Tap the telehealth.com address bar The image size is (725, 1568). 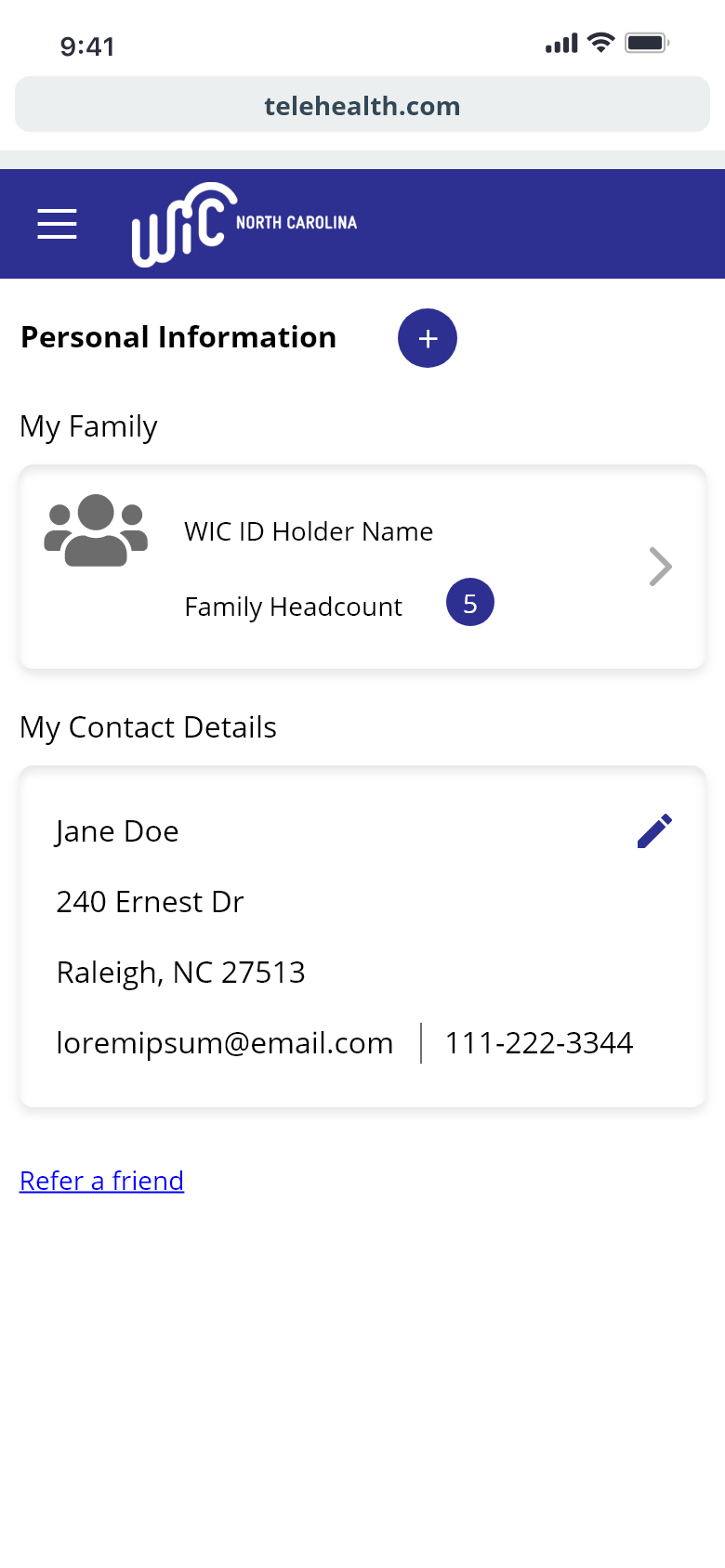(362, 105)
